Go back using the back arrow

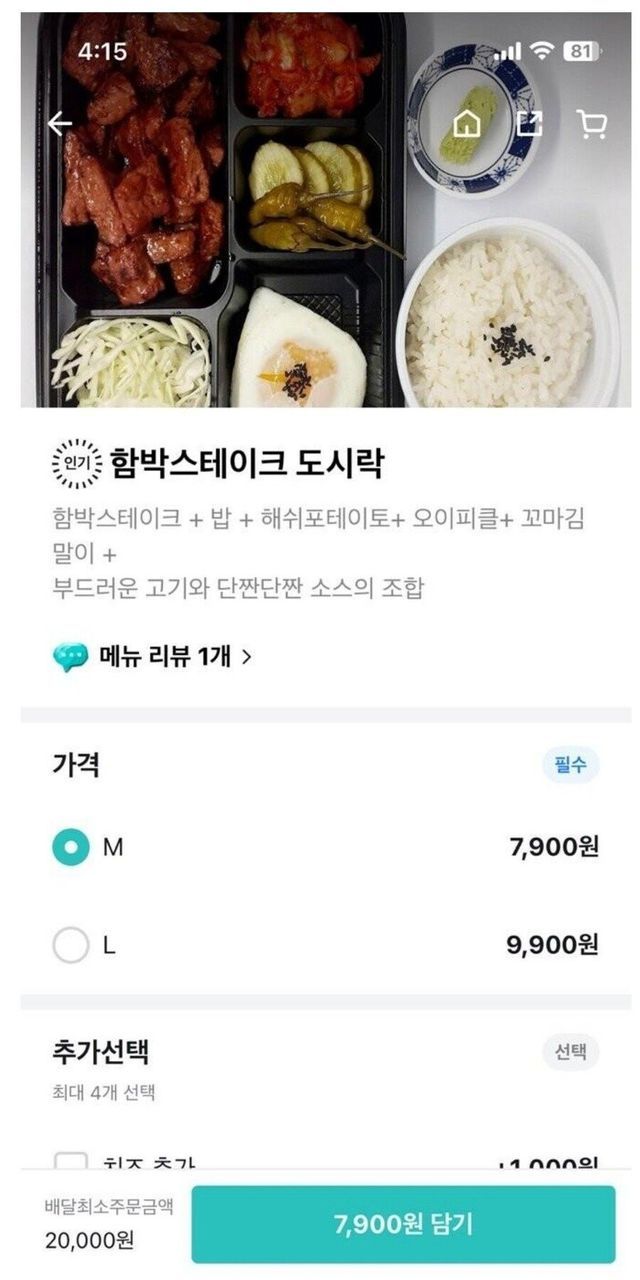[60, 123]
